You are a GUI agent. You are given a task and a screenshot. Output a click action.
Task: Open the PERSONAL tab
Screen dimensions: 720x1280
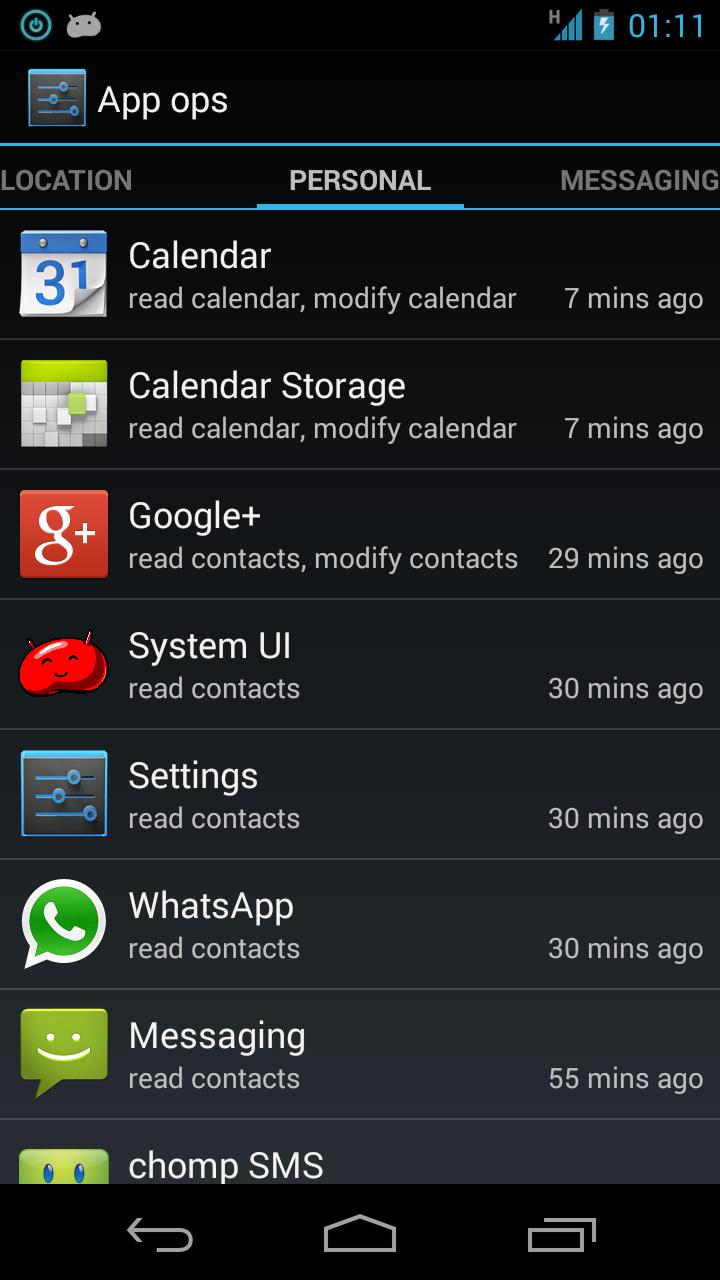coord(360,180)
